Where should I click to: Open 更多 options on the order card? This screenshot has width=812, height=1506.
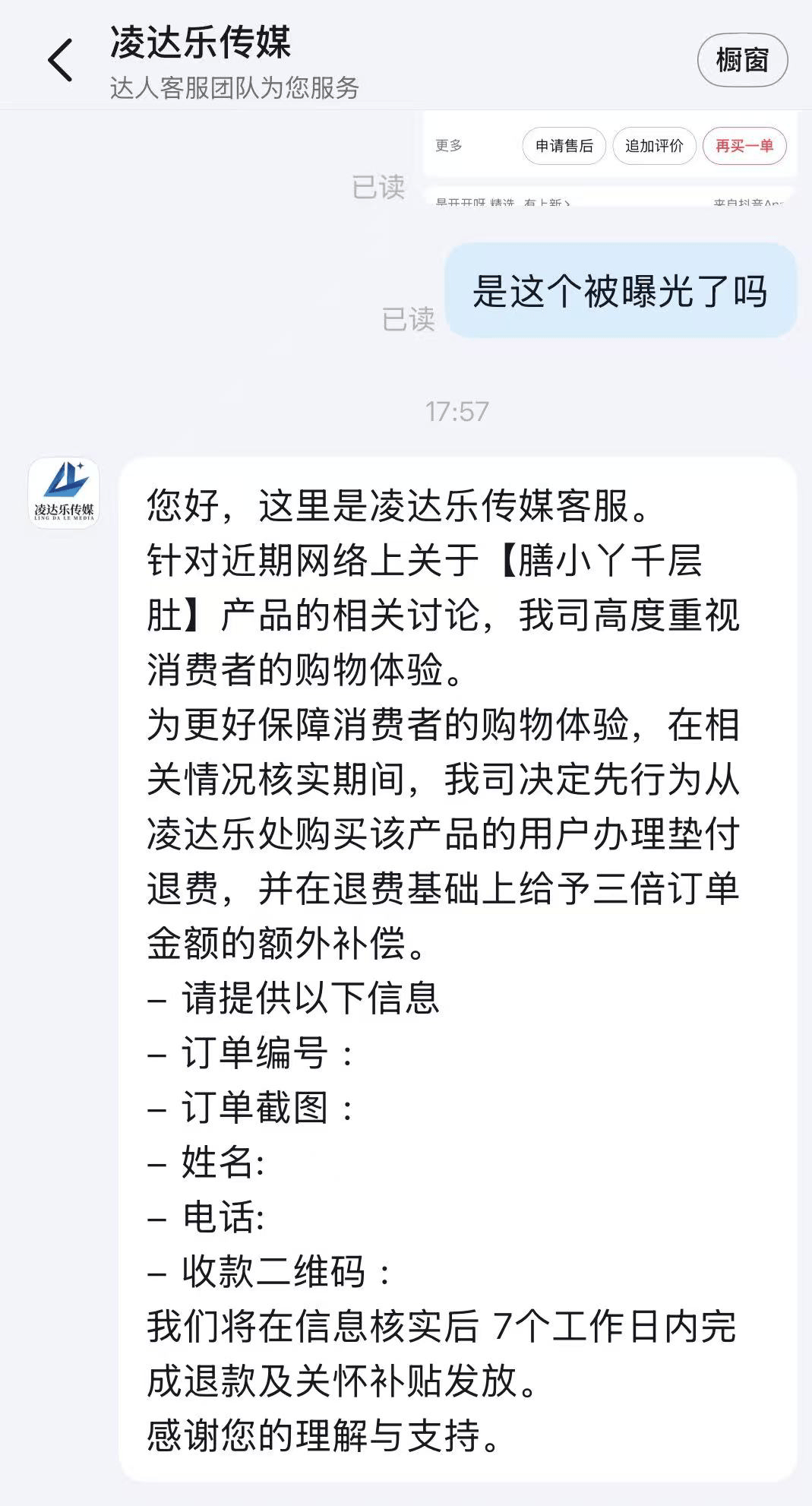449,146
